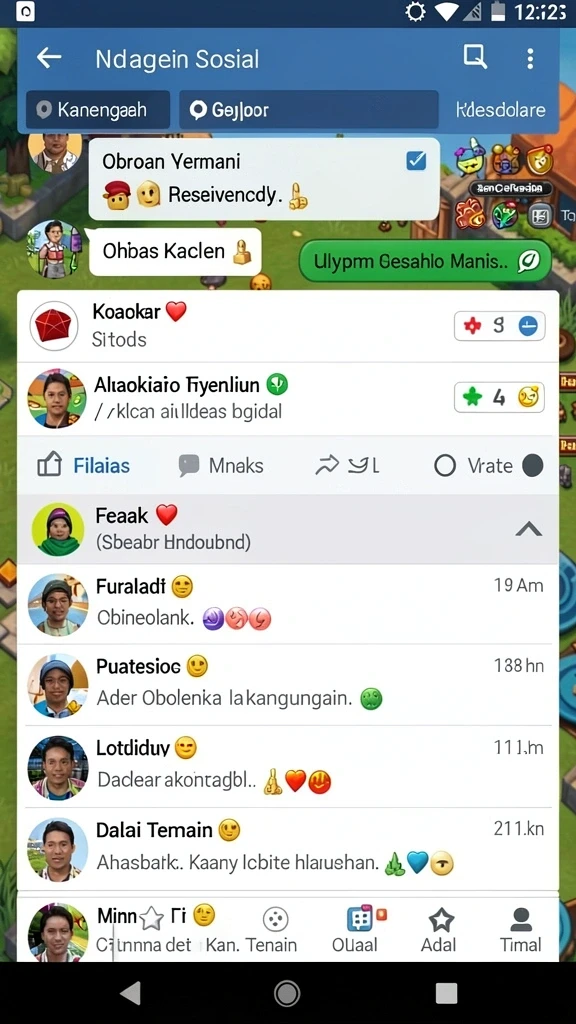Go back using the header arrow
This screenshot has width=576, height=1024.
49,58
